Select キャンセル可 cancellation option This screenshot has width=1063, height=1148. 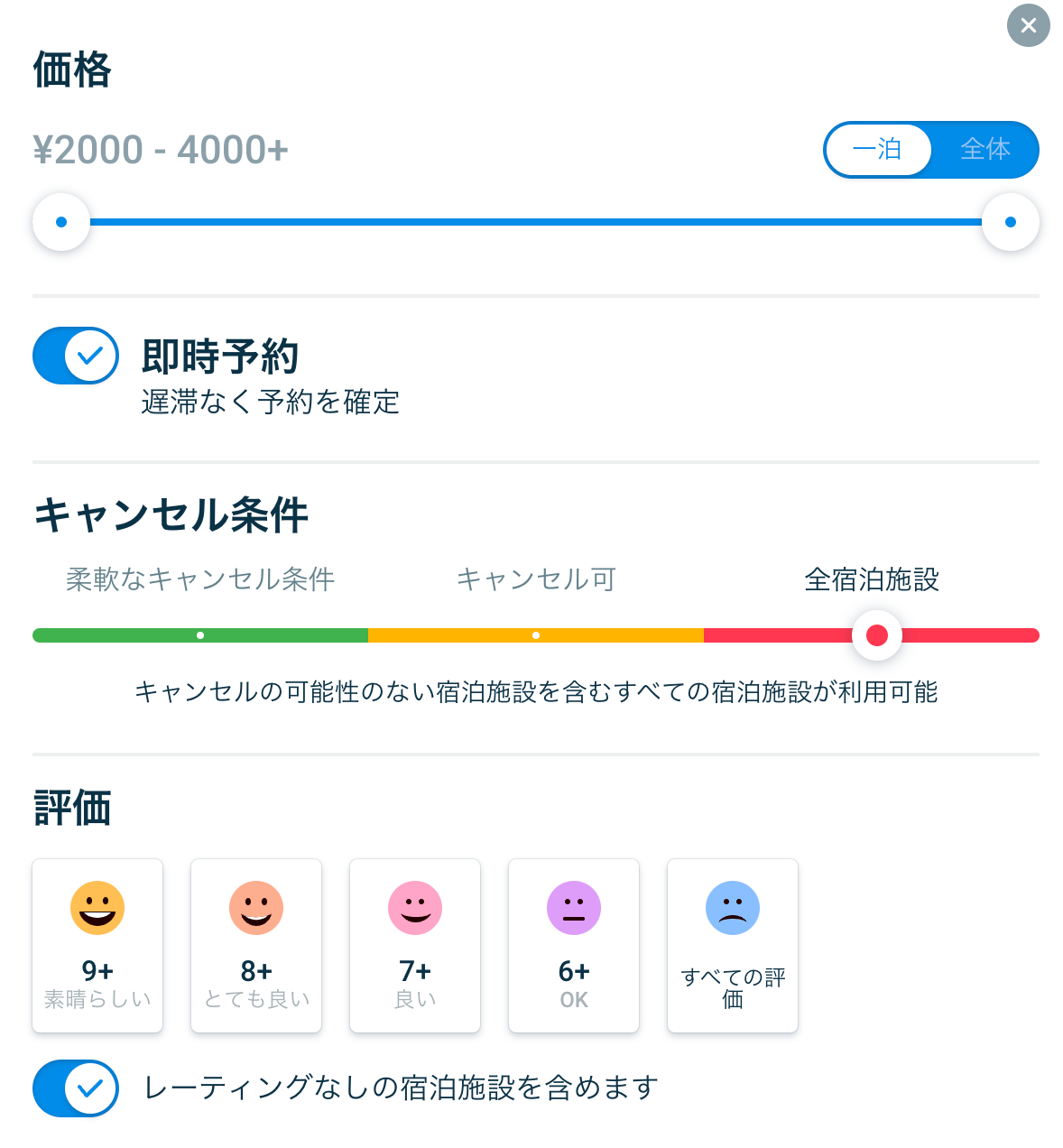tap(536, 579)
